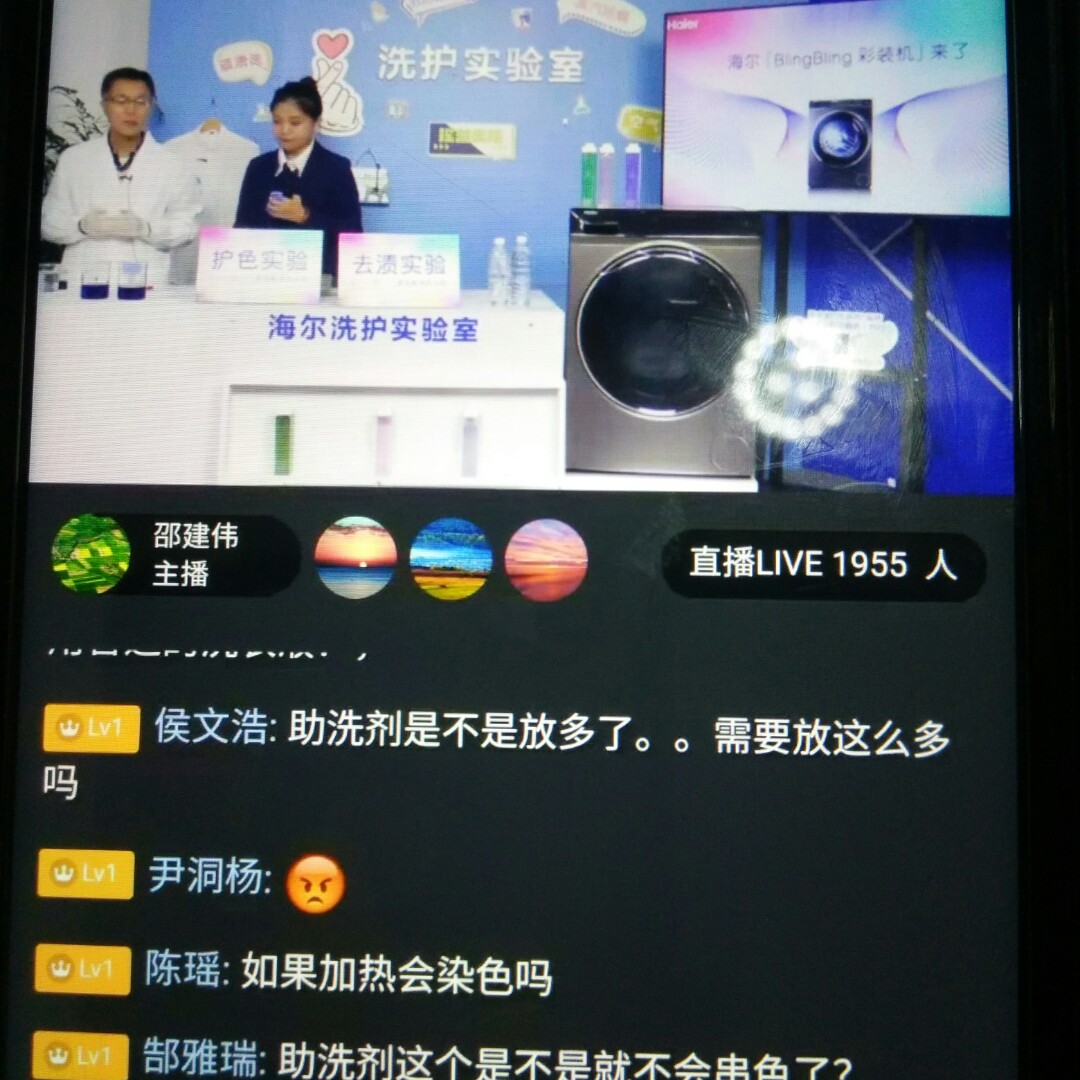Open commenter 尹洞杨's profile
The image size is (1080, 1080).
pyautogui.click(x=208, y=877)
